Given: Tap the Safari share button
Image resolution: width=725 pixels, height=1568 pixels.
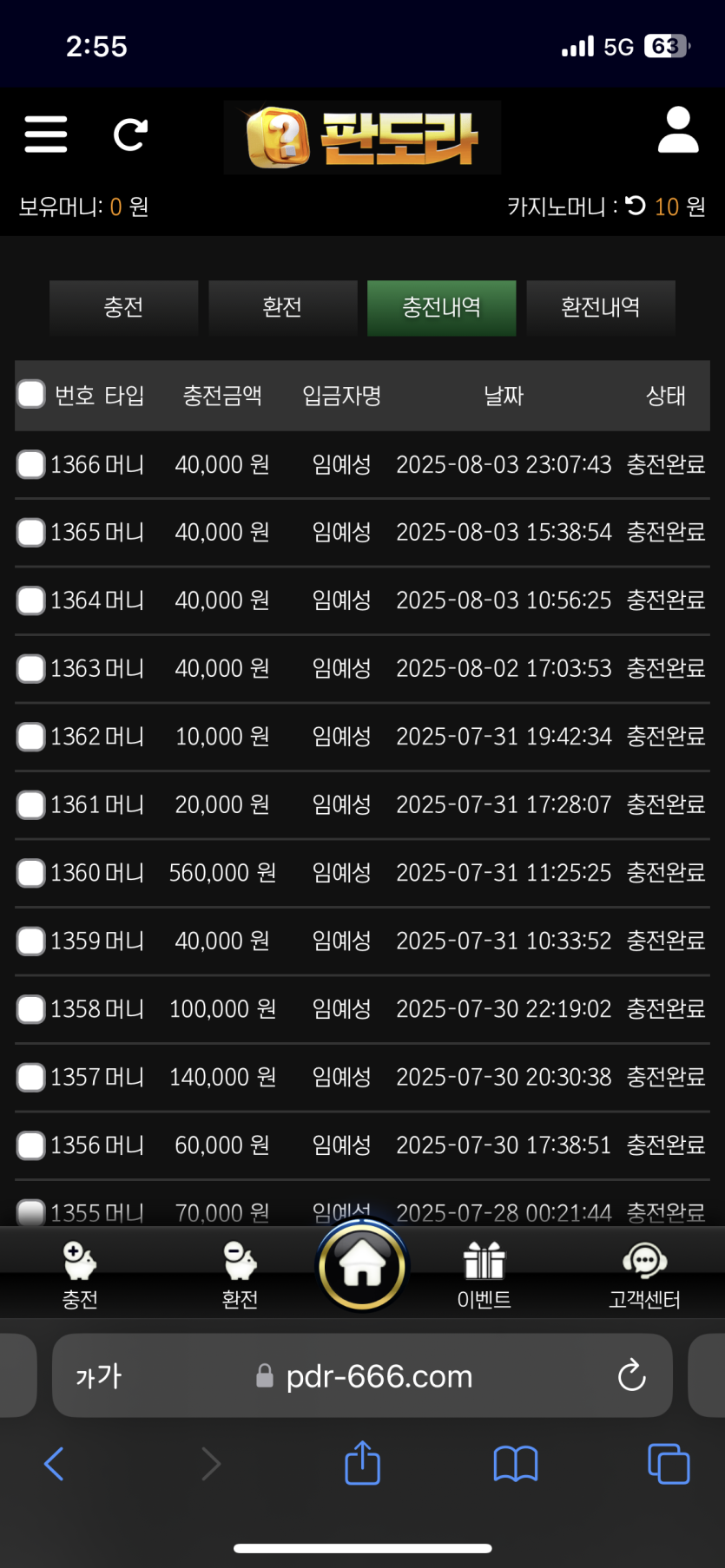Looking at the screenshot, I should click(362, 1463).
